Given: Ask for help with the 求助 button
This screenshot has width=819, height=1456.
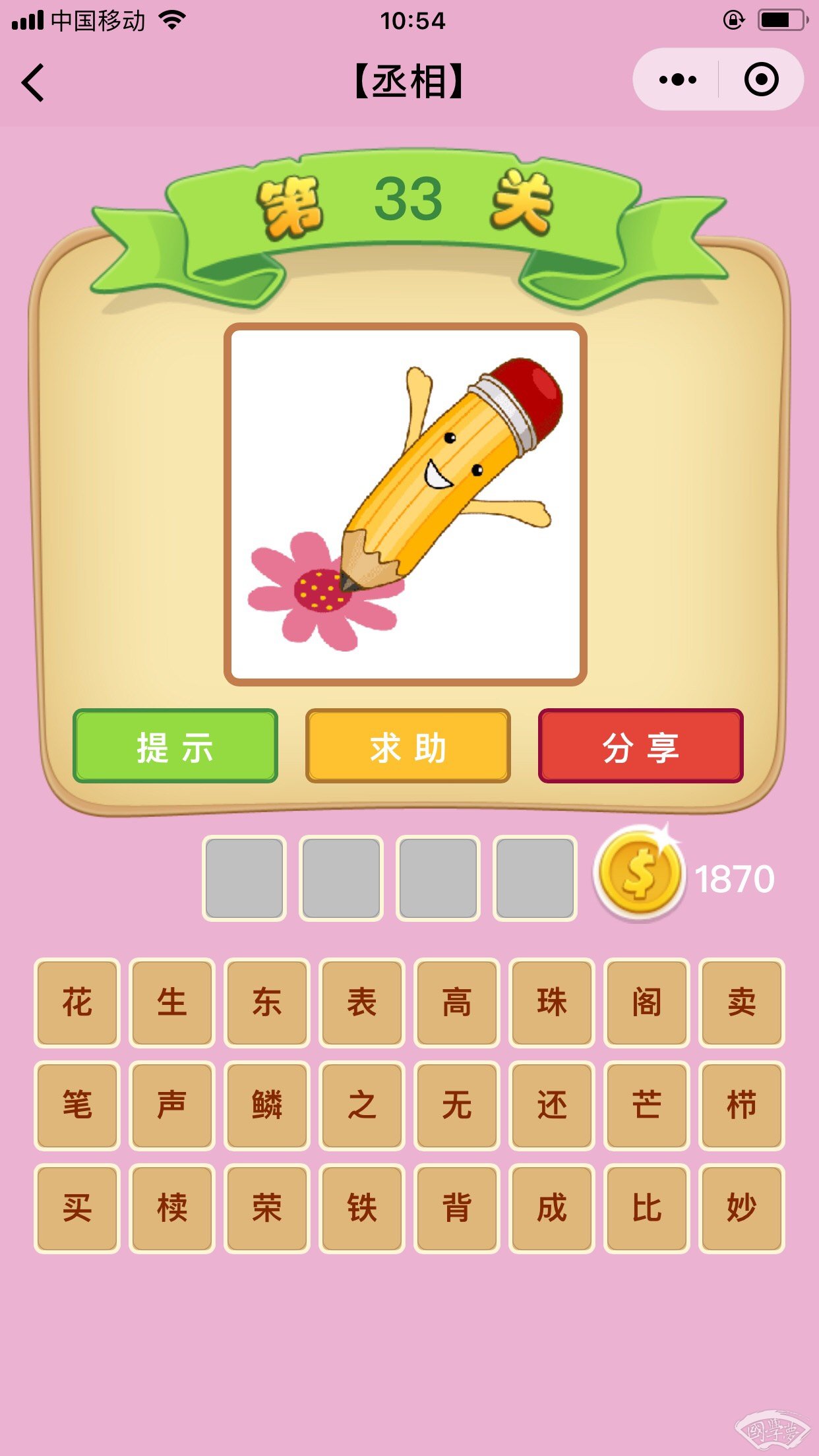Looking at the screenshot, I should (x=408, y=746).
